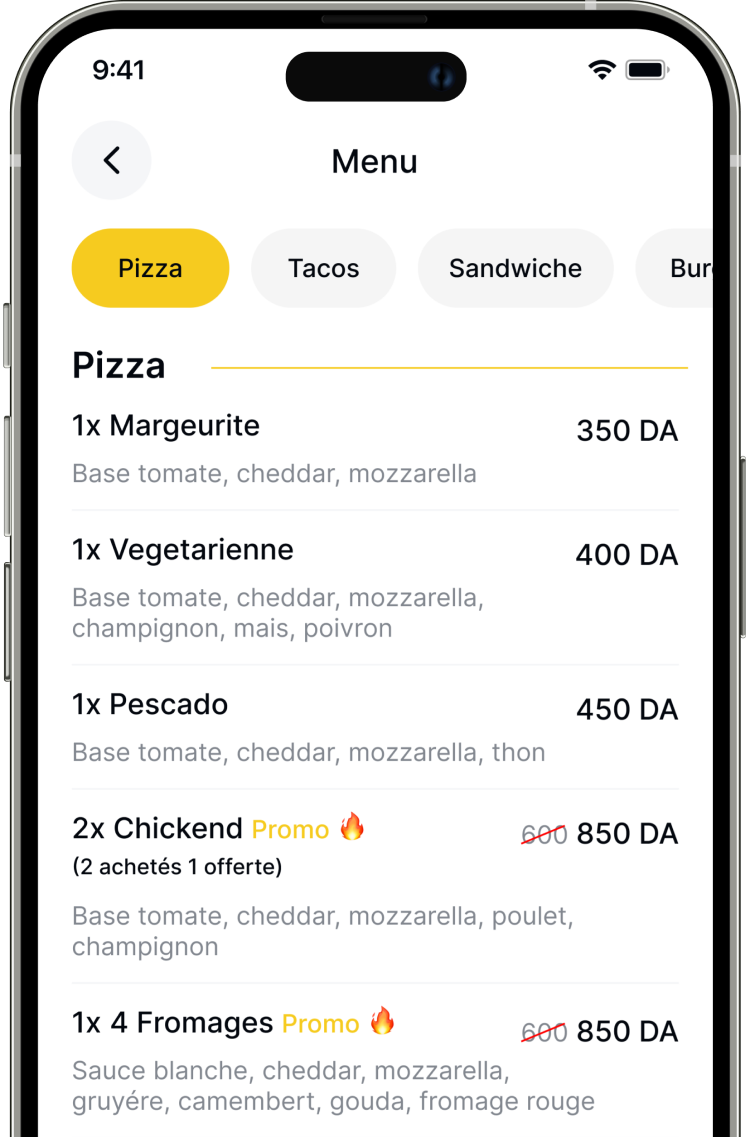The height and width of the screenshot is (1137, 750).
Task: Open the Margeurite pizza item
Action: point(374,448)
